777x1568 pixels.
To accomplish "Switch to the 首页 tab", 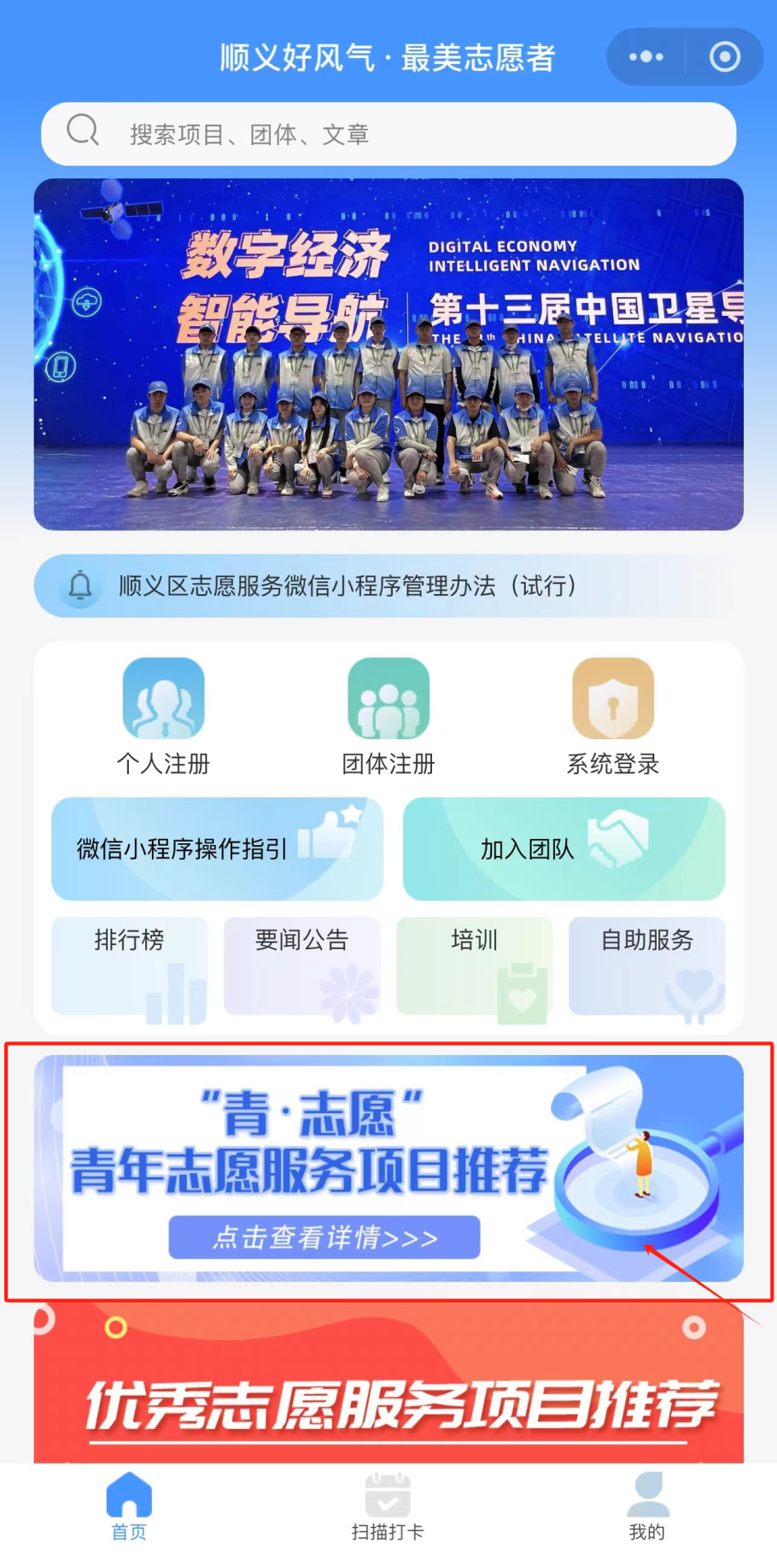I will pyautogui.click(x=129, y=1507).
